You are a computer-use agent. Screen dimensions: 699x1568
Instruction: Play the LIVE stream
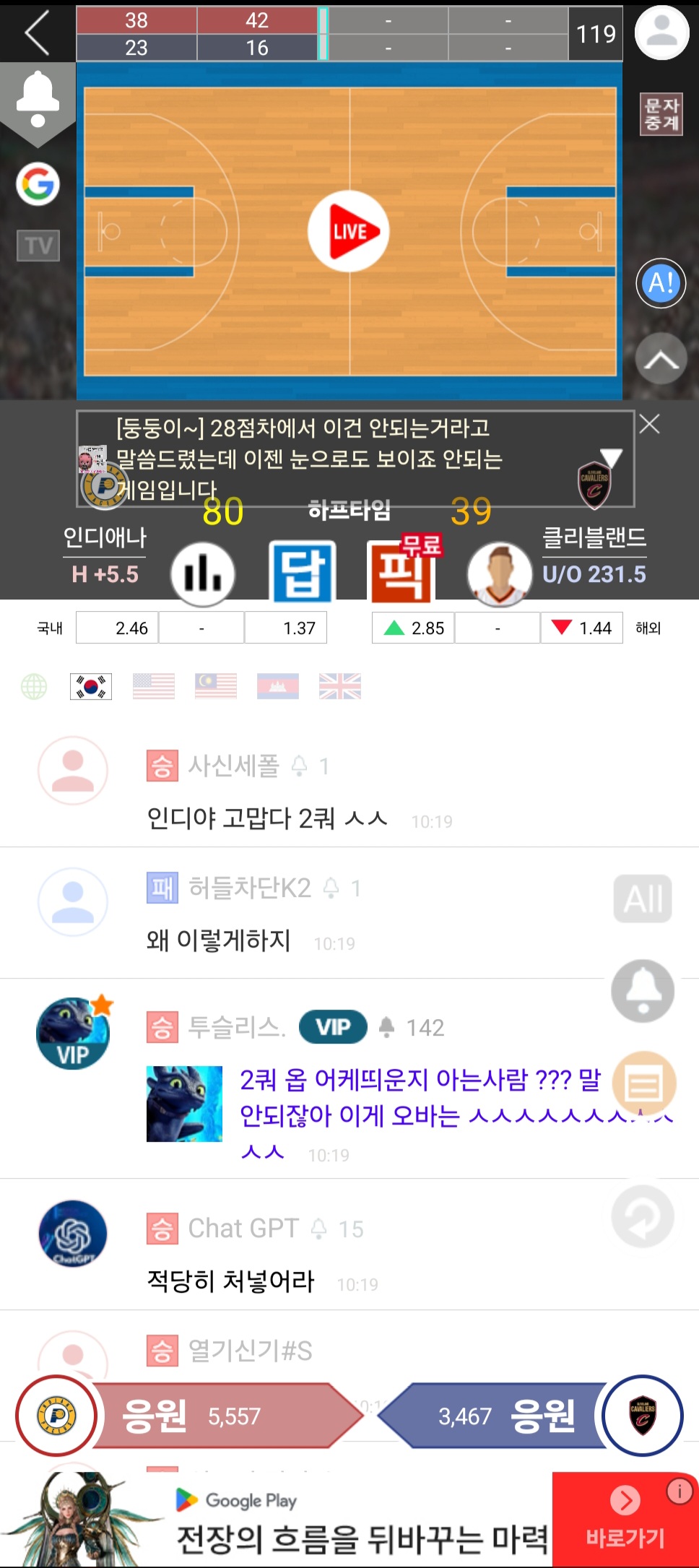pyautogui.click(x=349, y=231)
